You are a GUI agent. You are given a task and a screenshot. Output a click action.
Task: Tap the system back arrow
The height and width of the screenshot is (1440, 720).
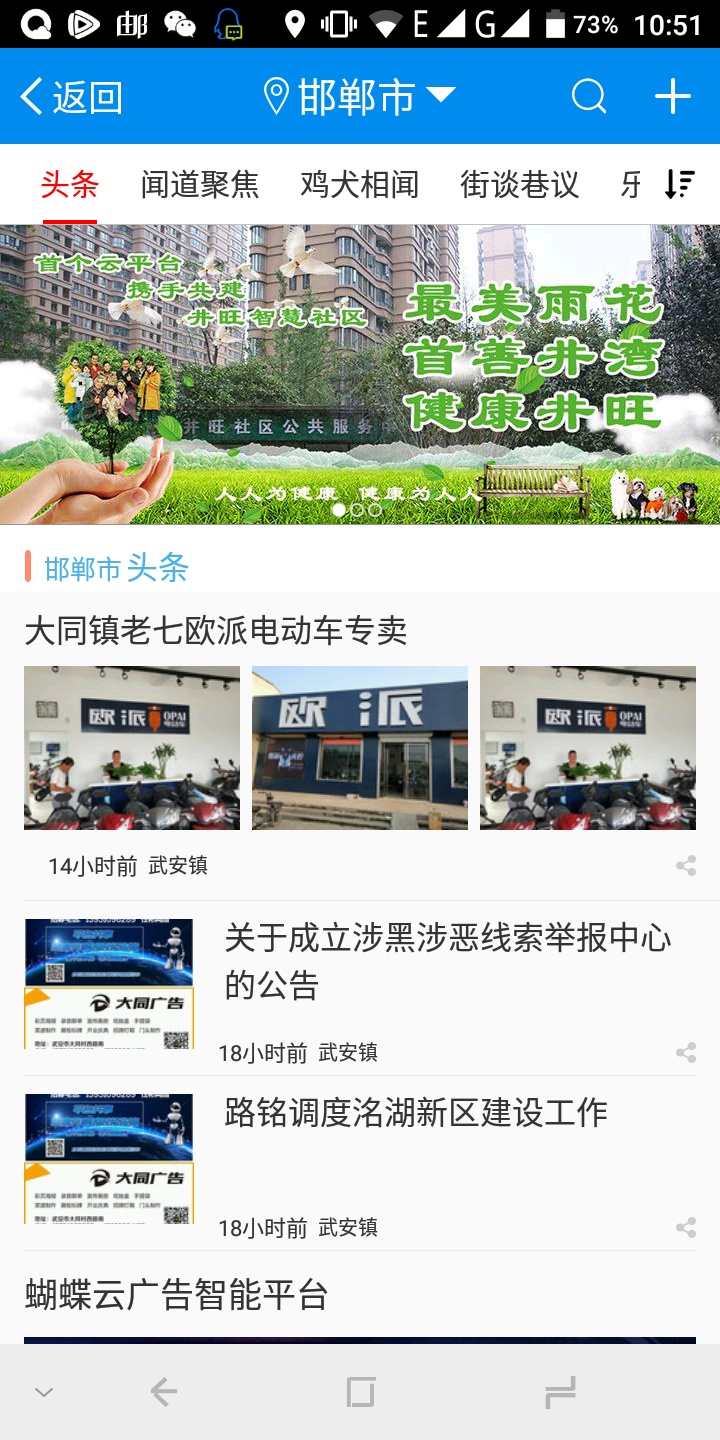click(164, 1392)
